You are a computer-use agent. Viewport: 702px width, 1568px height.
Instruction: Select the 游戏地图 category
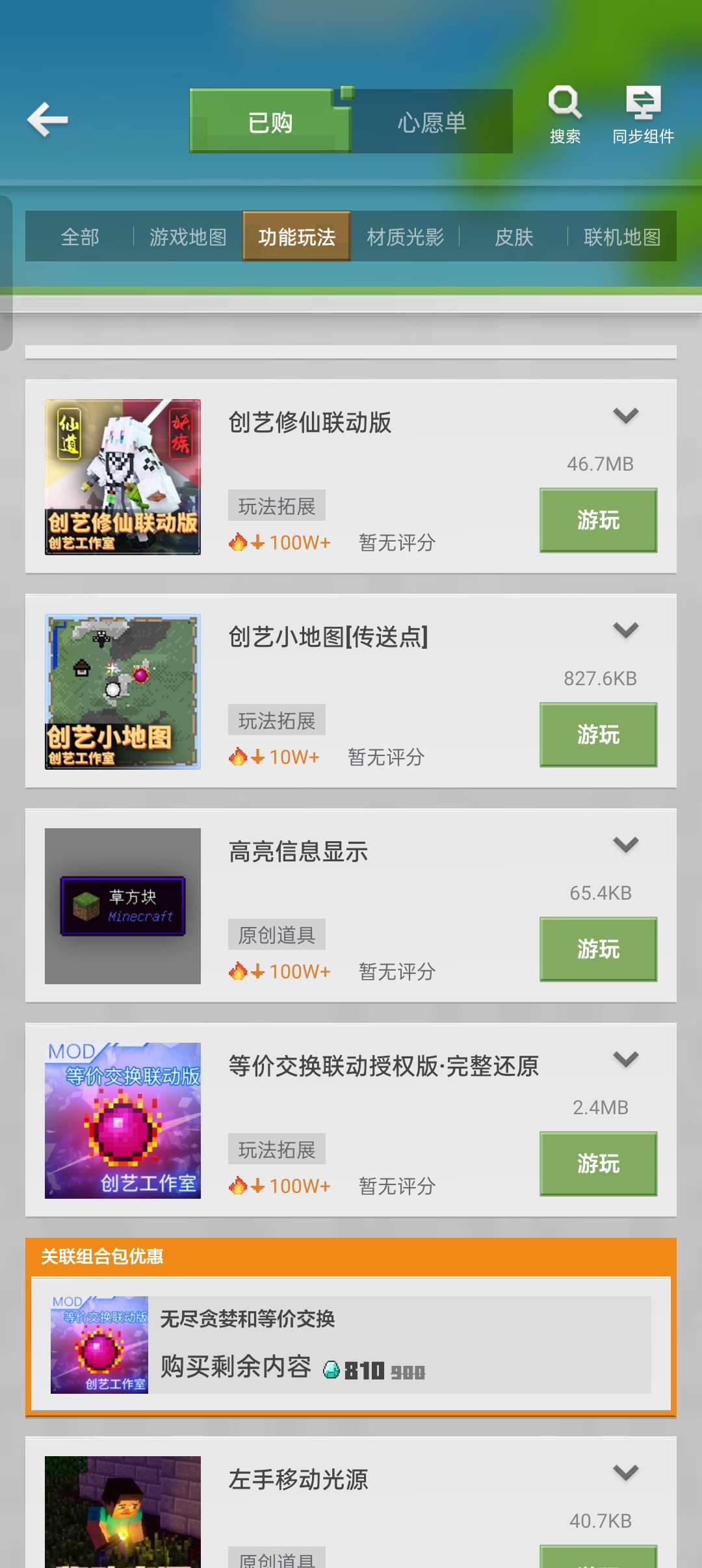[188, 237]
